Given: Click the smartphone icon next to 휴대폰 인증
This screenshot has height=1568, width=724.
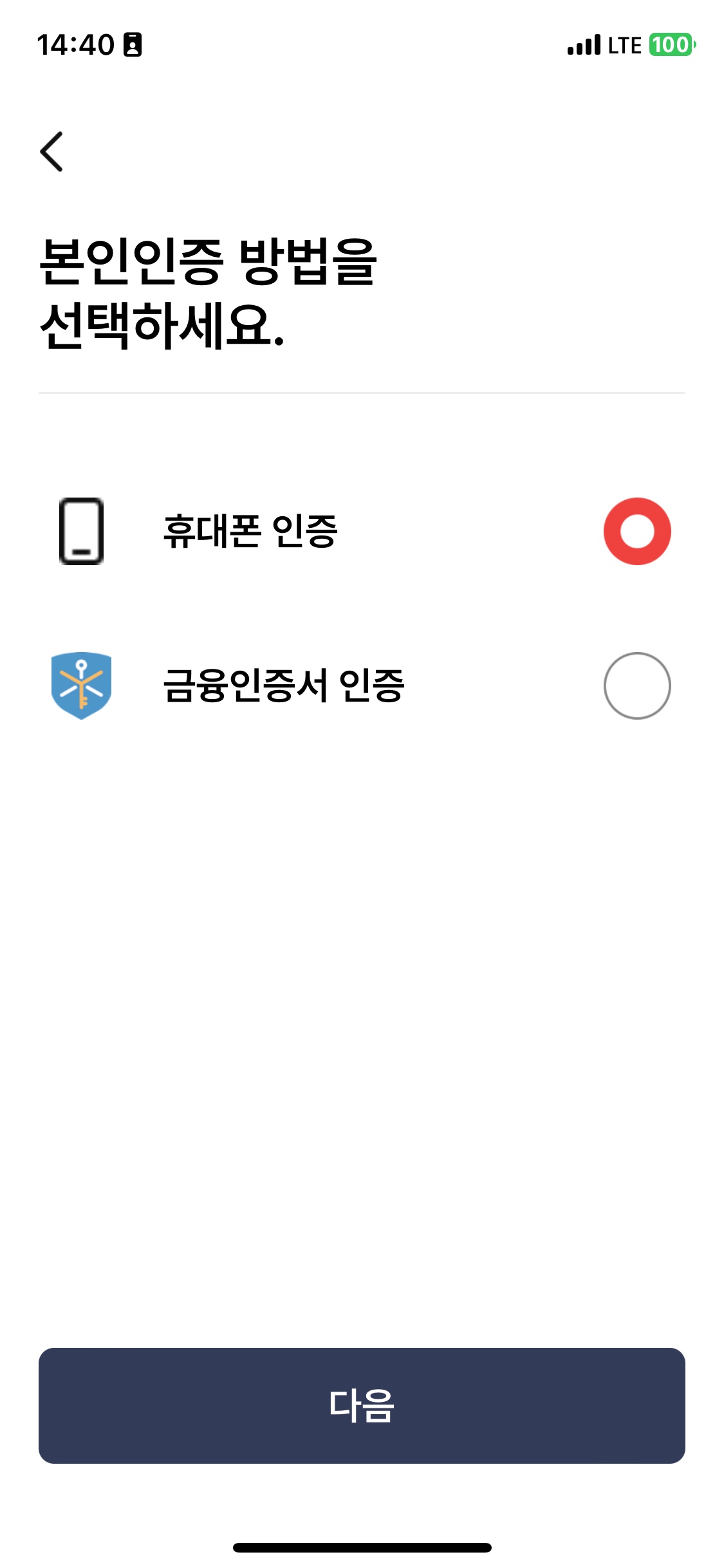Looking at the screenshot, I should click(x=82, y=532).
